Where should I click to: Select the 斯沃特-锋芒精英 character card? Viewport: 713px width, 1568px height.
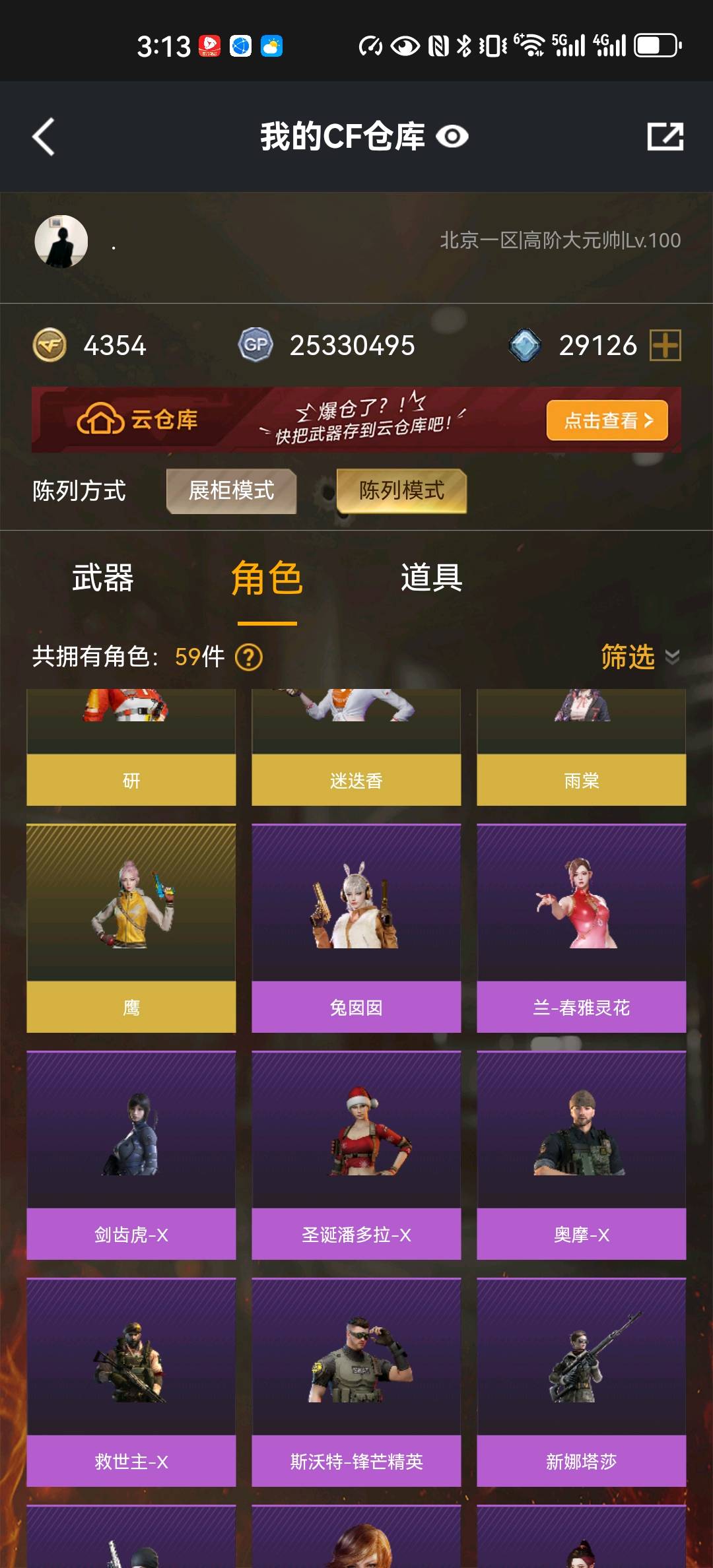tap(356, 1382)
